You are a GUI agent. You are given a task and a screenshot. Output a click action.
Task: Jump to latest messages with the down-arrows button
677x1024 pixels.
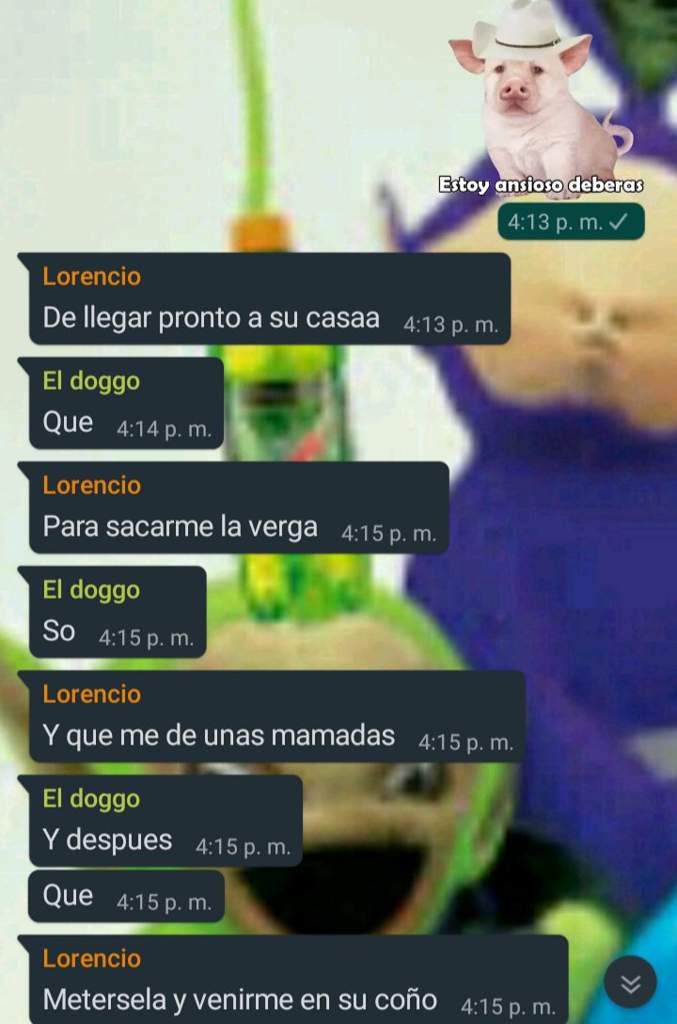click(x=630, y=983)
